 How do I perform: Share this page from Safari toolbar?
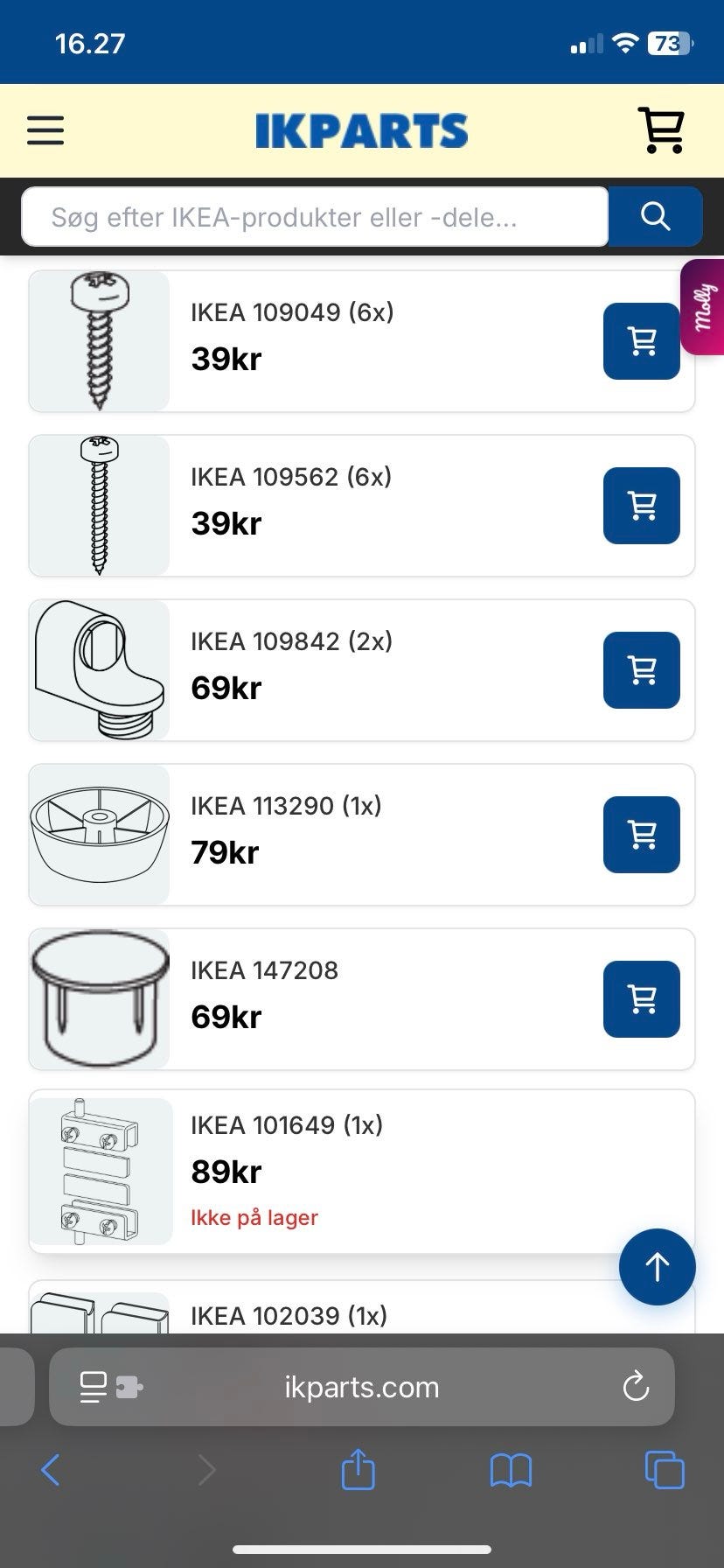(358, 1469)
